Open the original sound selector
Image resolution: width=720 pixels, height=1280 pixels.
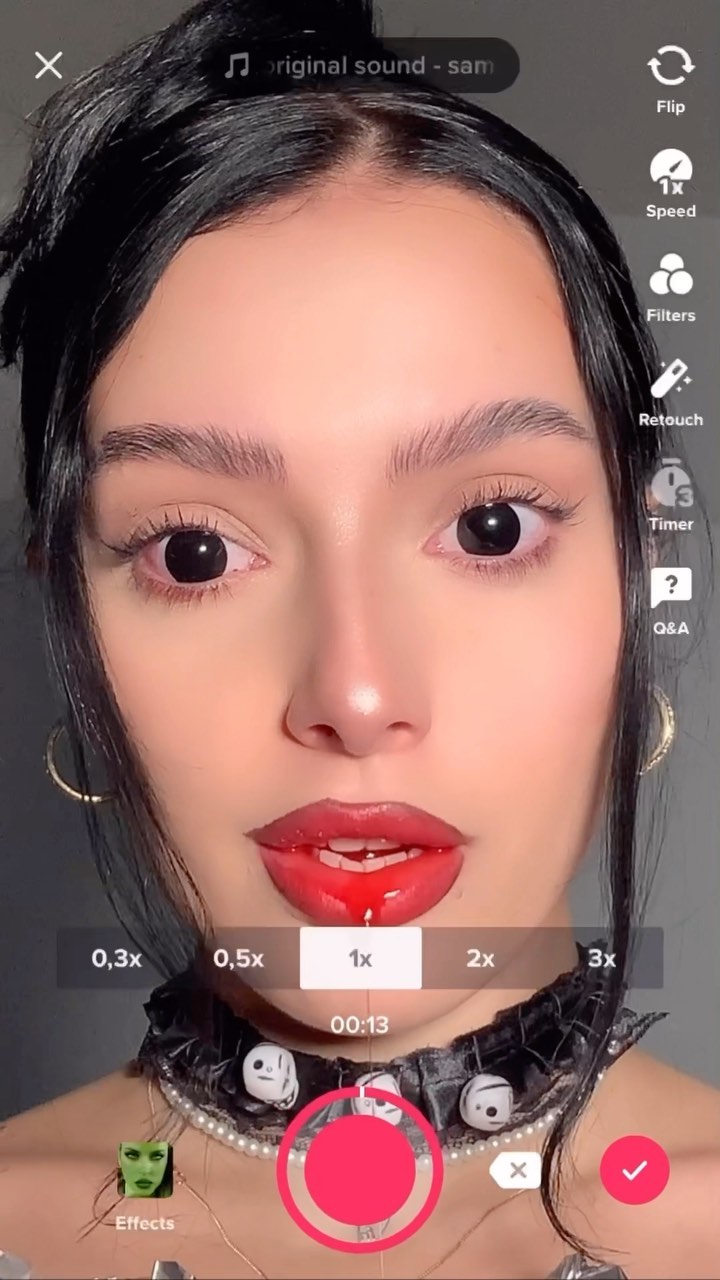point(360,66)
